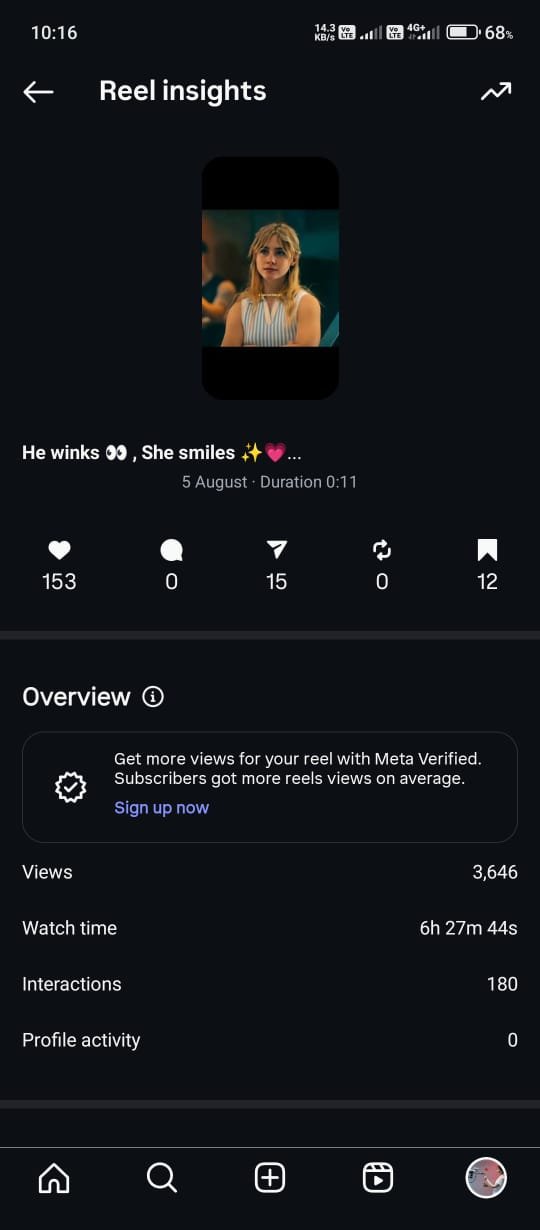Open the profile avatar tab

point(486,1178)
